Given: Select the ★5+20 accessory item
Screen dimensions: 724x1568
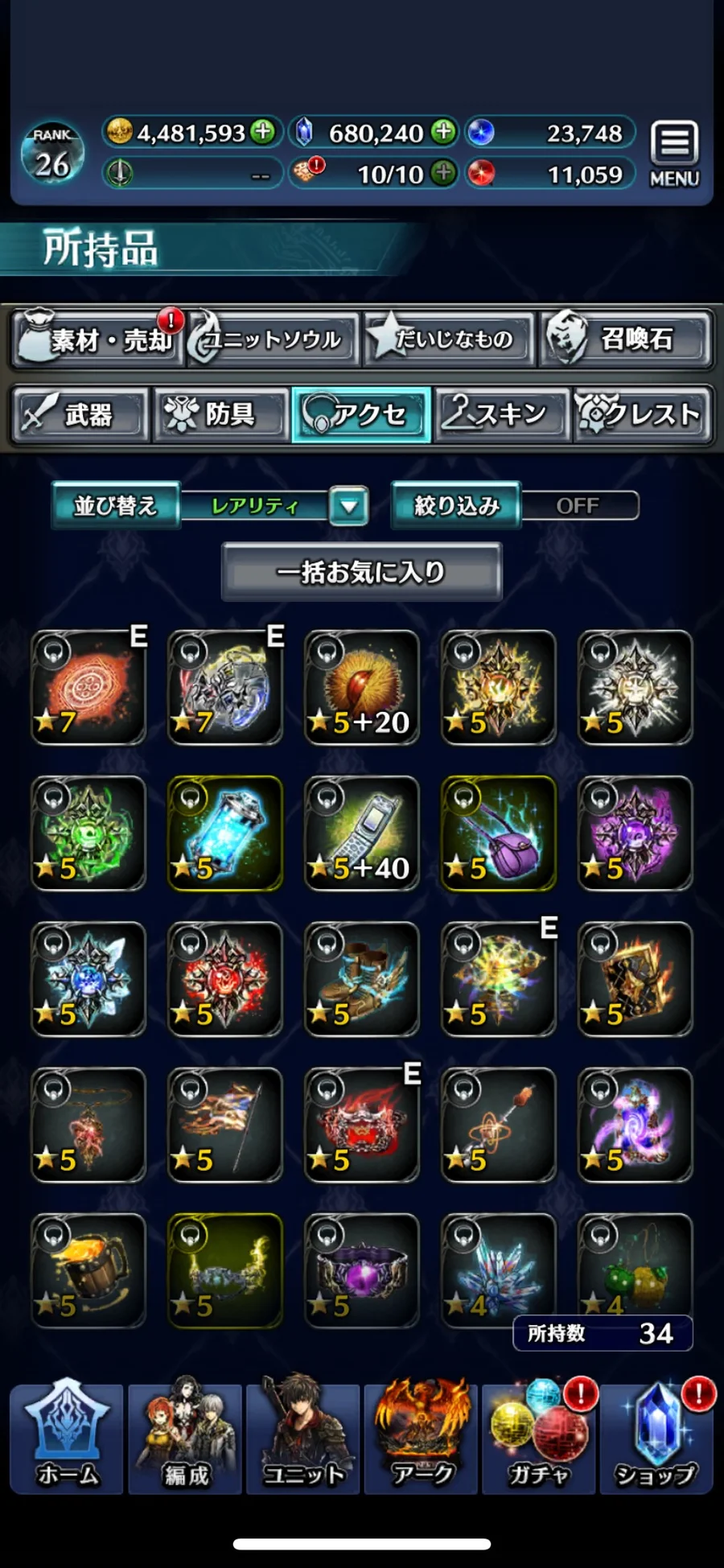Looking at the screenshot, I should (x=361, y=688).
